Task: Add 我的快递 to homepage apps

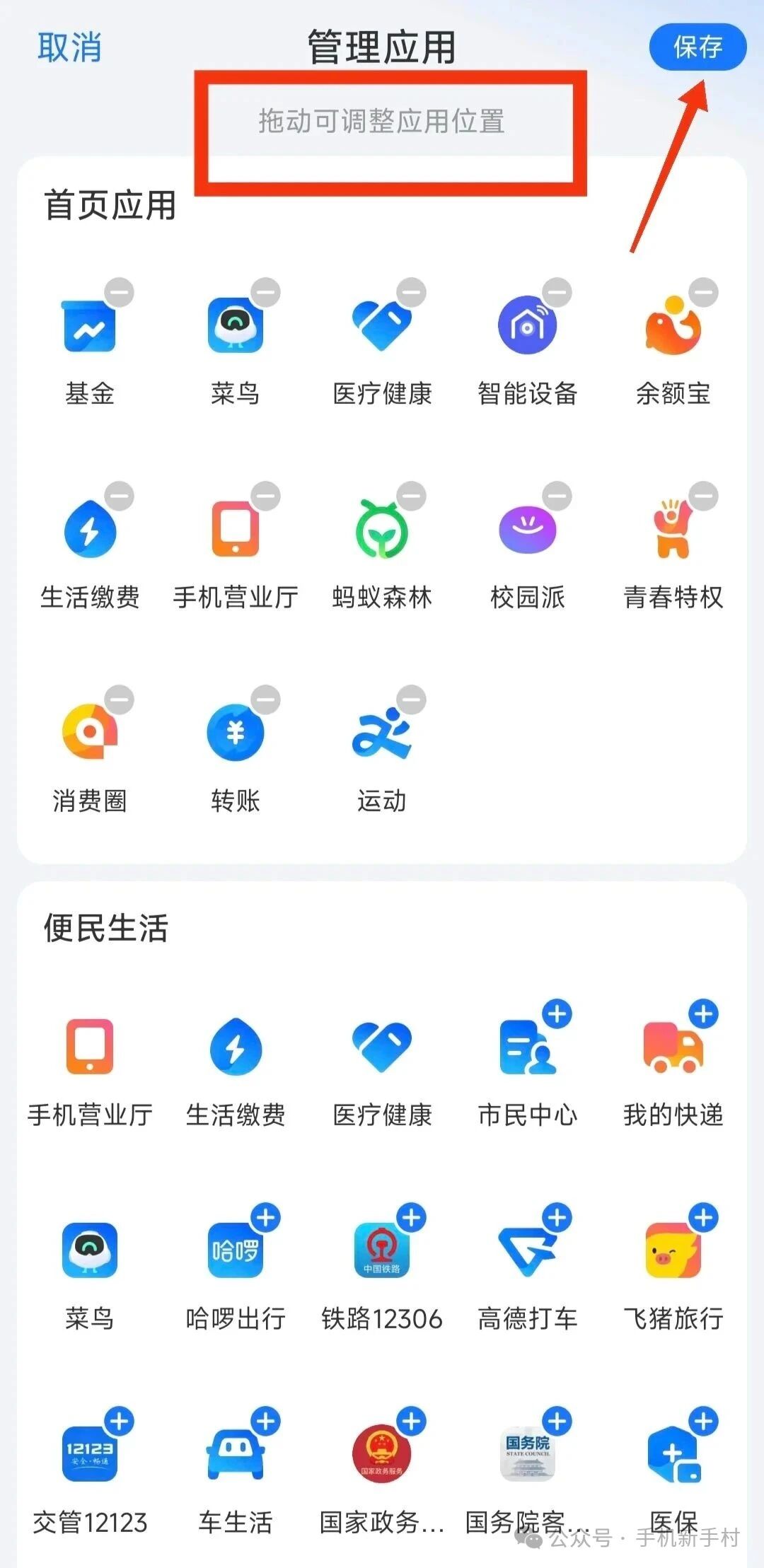Action: pos(703,1014)
